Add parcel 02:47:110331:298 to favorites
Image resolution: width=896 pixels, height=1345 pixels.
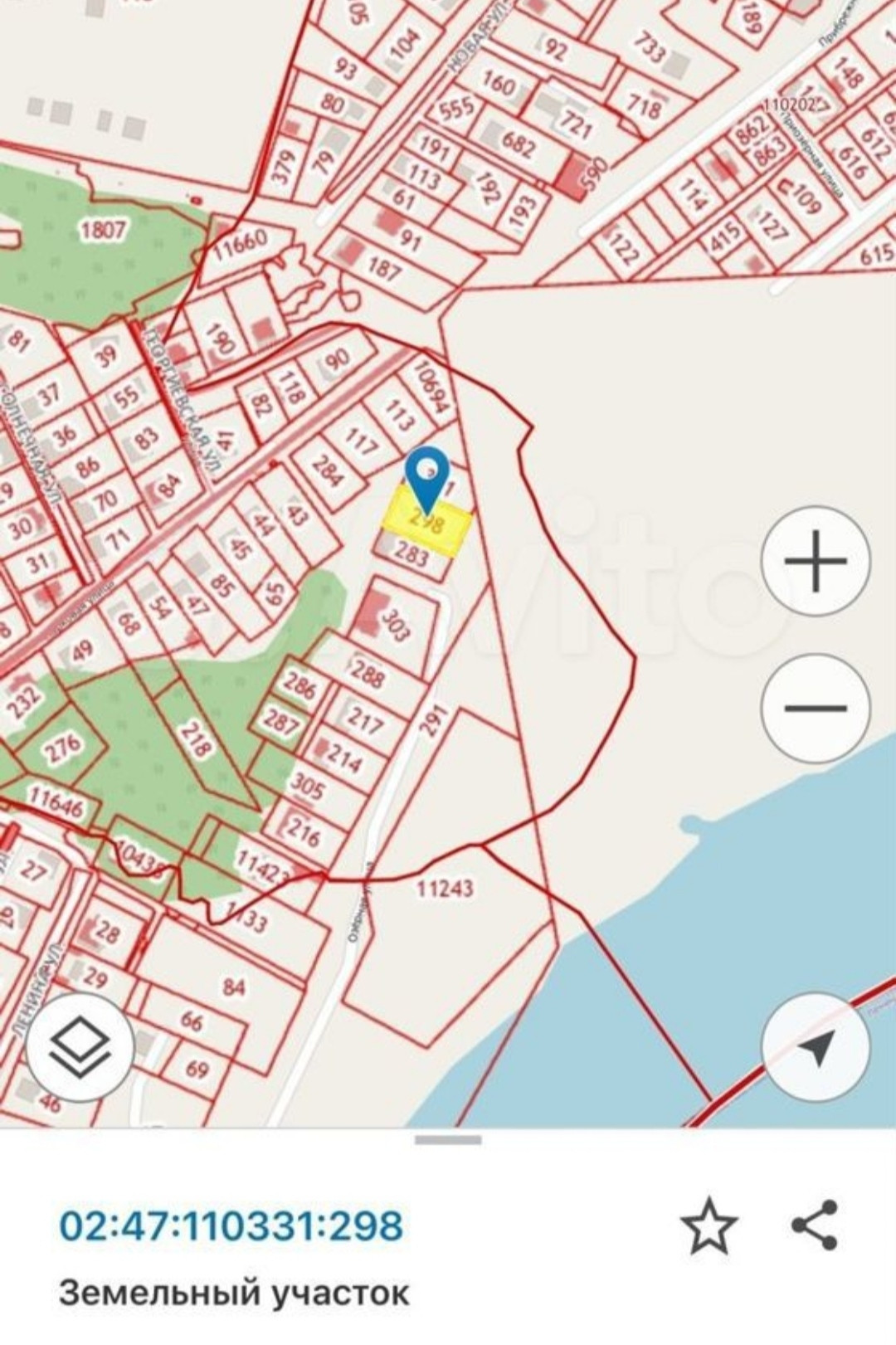709,1226
